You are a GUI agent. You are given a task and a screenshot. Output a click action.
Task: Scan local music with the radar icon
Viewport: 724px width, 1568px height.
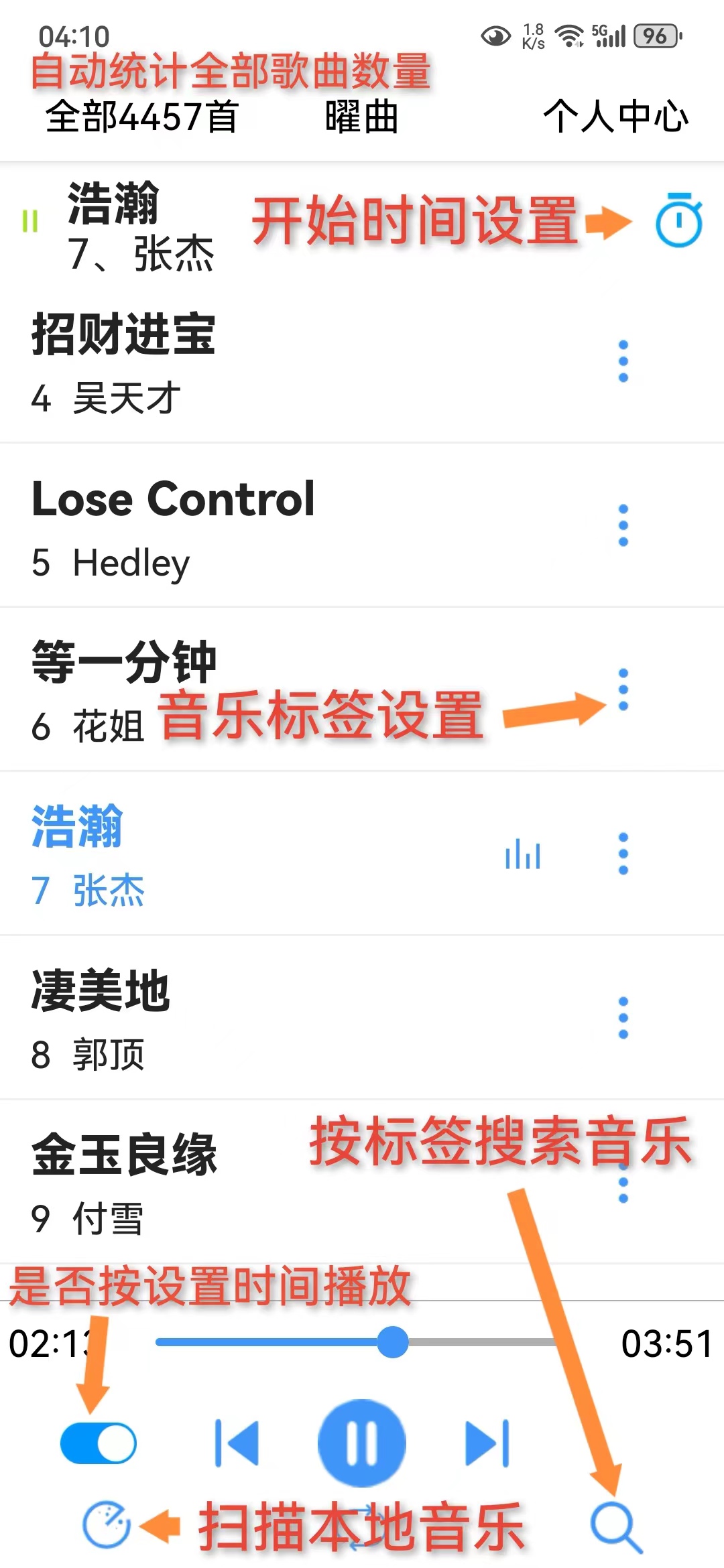(106, 1526)
